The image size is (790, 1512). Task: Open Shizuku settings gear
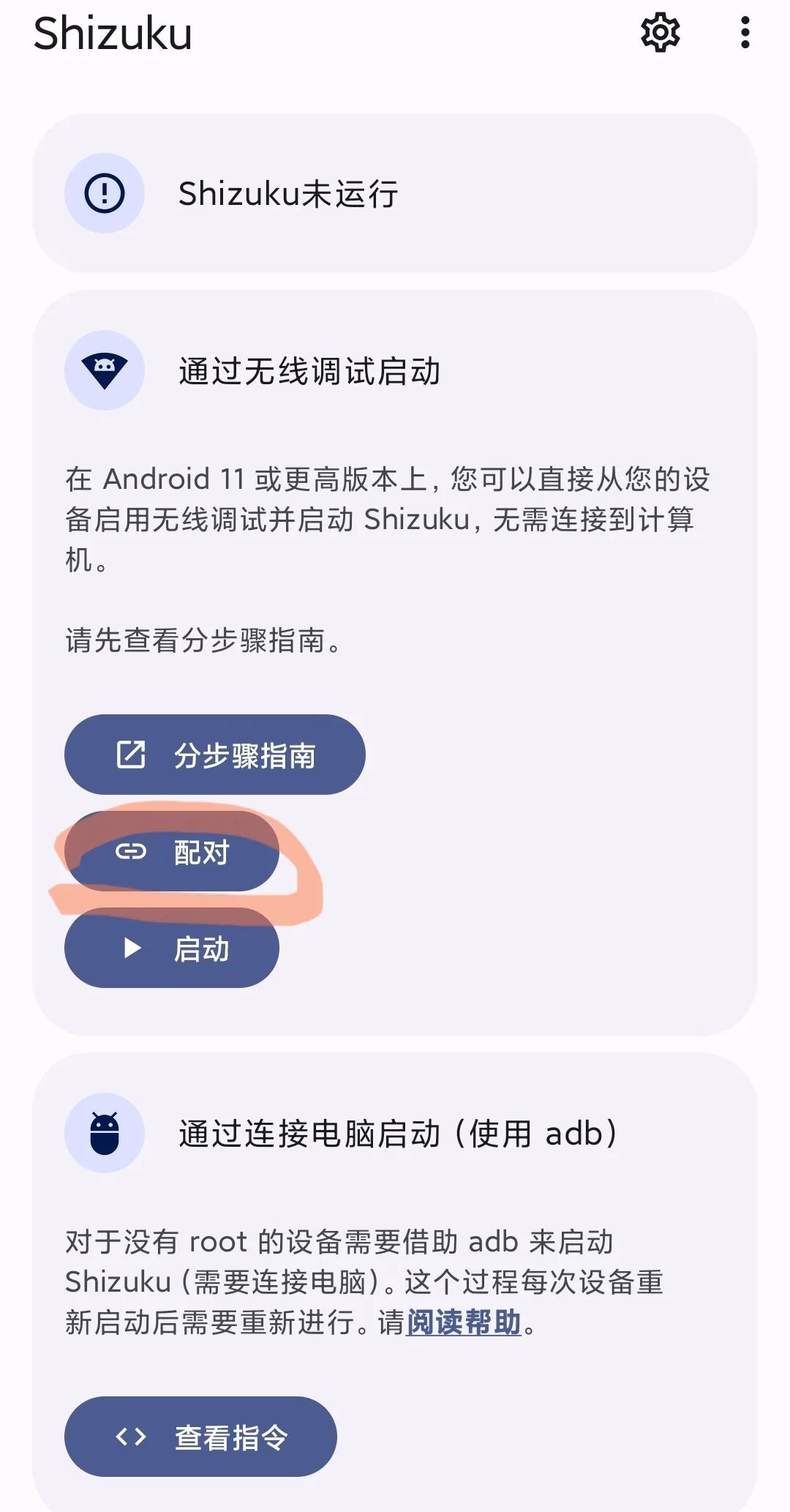click(660, 33)
